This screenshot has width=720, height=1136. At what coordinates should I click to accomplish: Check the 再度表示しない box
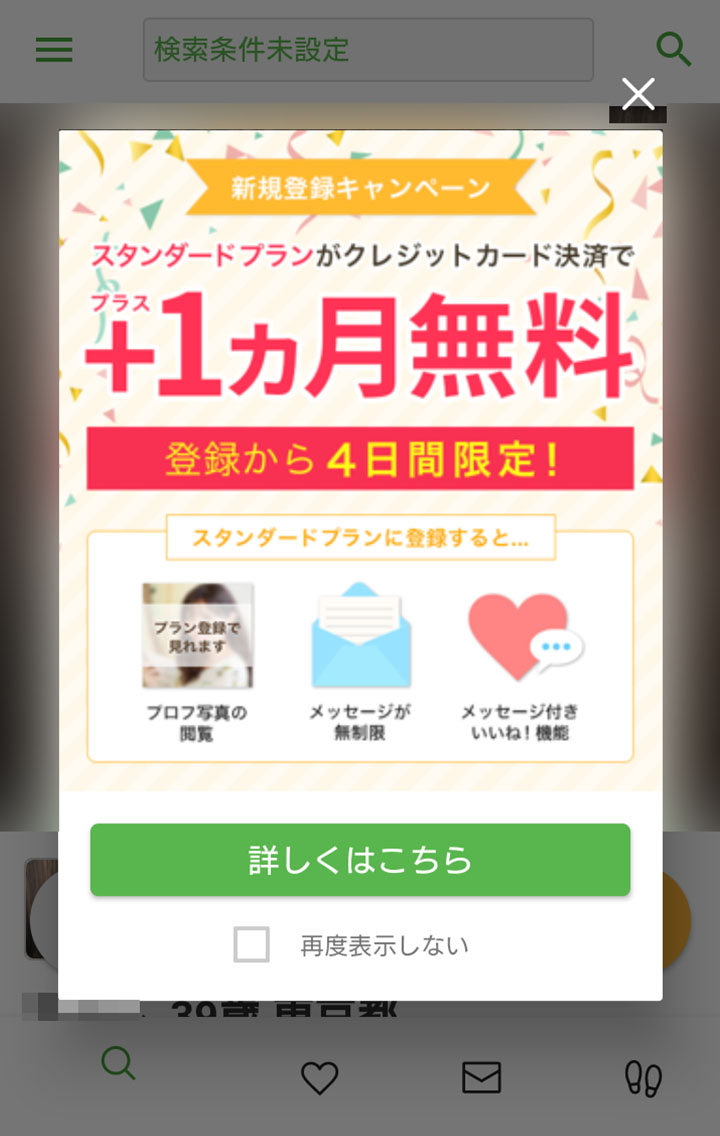(251, 944)
